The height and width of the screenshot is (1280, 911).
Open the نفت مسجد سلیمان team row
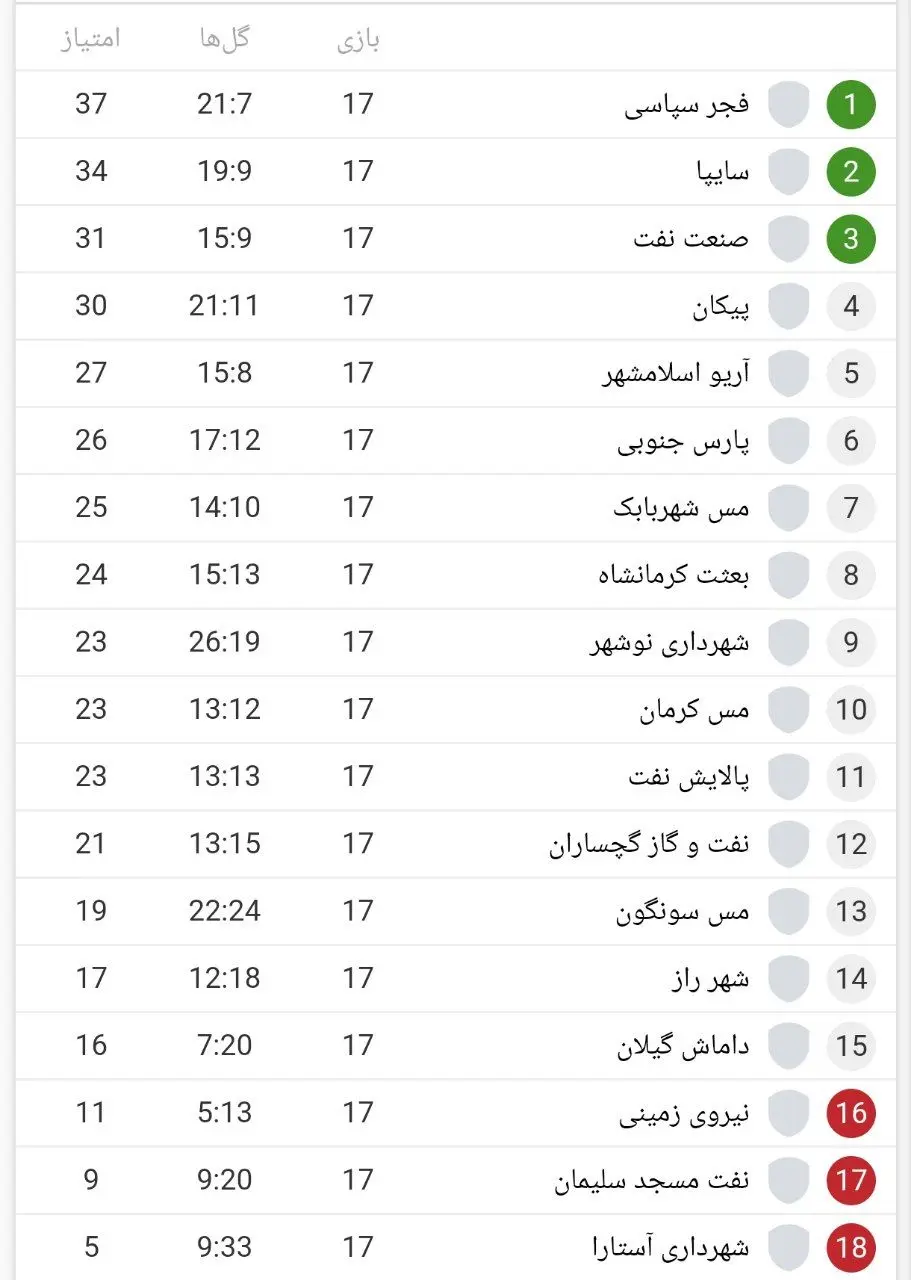coord(651,1180)
